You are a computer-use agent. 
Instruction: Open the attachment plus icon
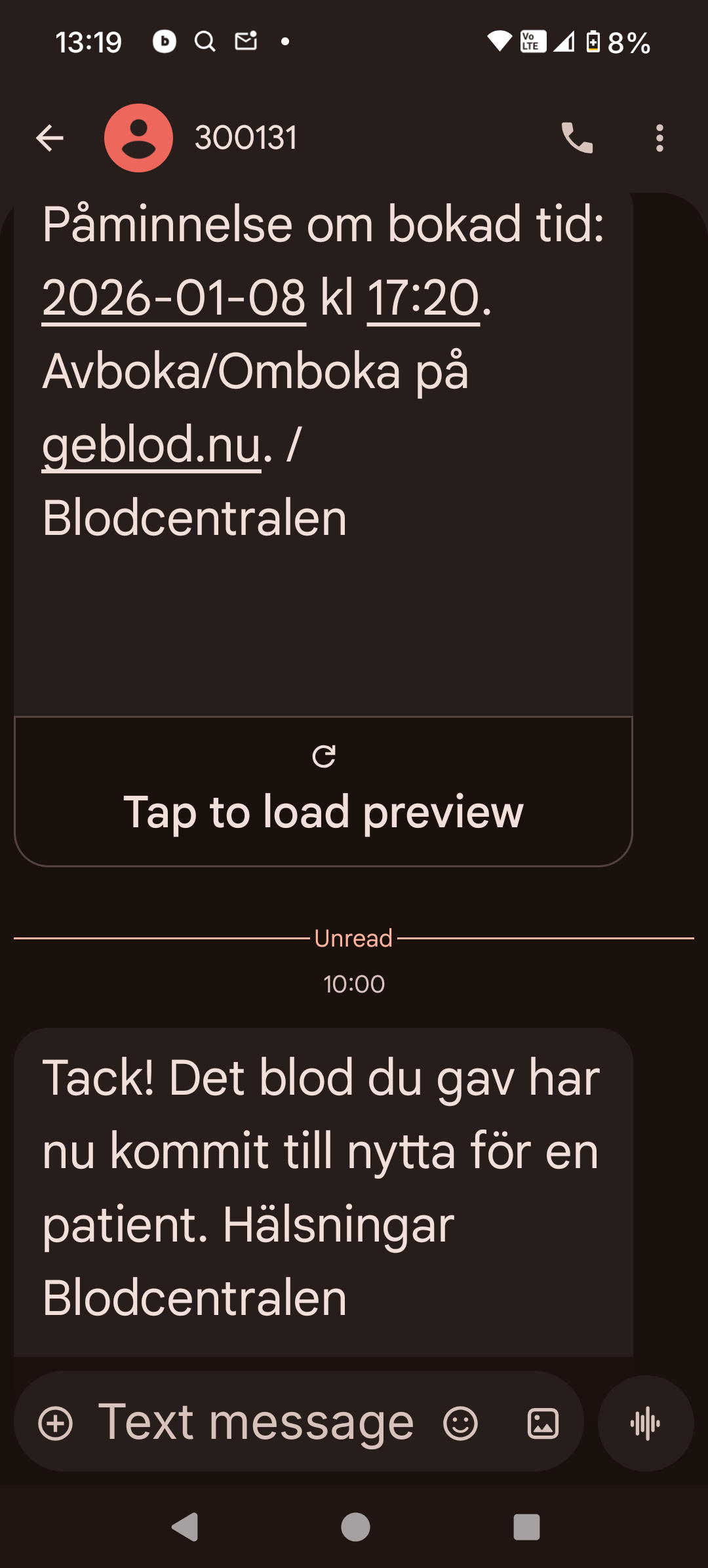[56, 1424]
